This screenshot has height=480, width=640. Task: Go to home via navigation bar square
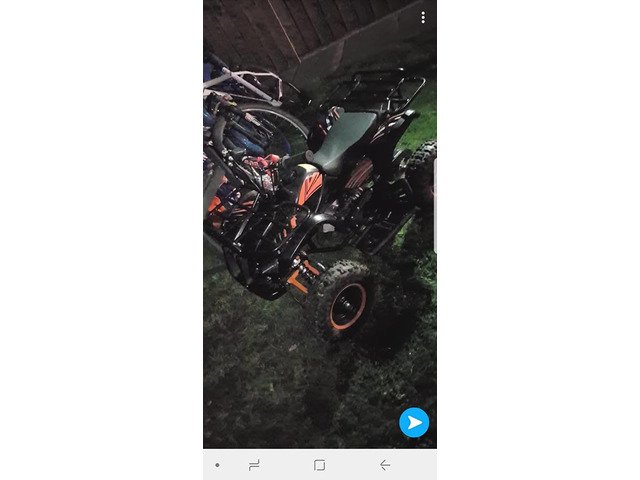(x=319, y=465)
